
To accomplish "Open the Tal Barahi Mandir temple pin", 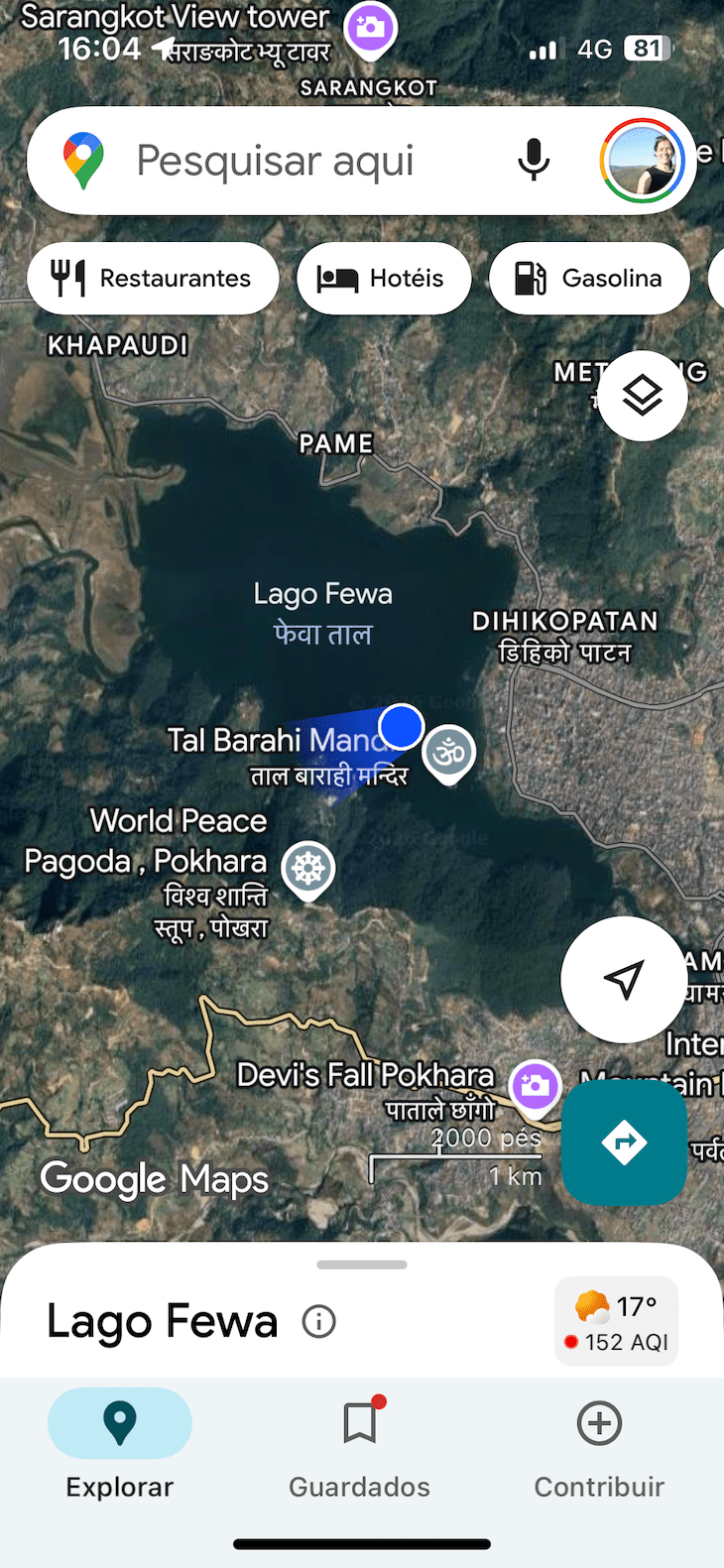I will click(x=449, y=754).
